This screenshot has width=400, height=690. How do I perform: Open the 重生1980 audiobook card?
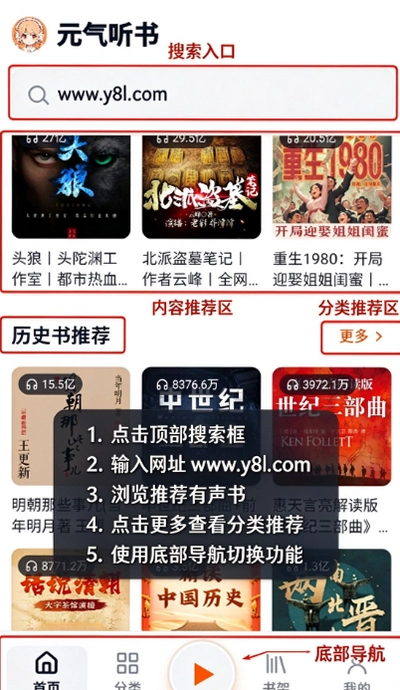point(332,211)
